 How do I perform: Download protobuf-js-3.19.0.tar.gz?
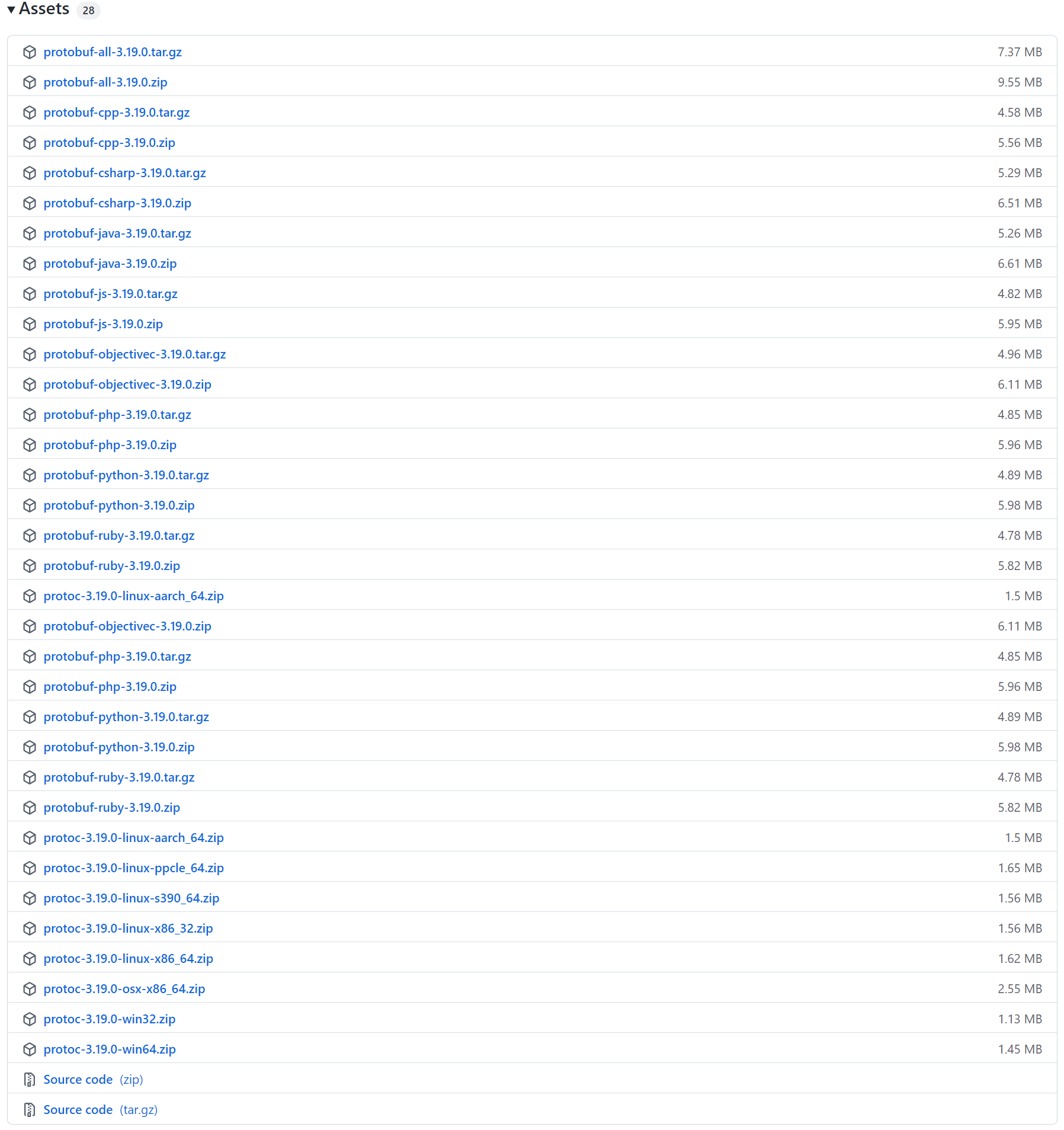click(x=111, y=294)
